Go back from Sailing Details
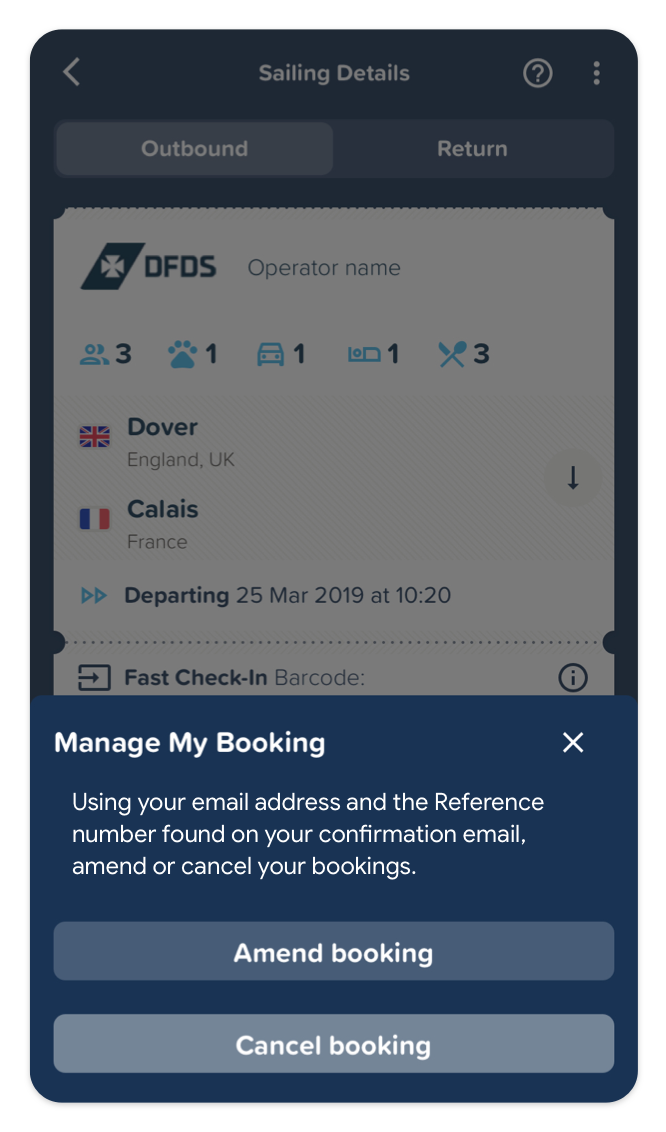Image resolution: width=666 pixels, height=1132 pixels. click(71, 72)
